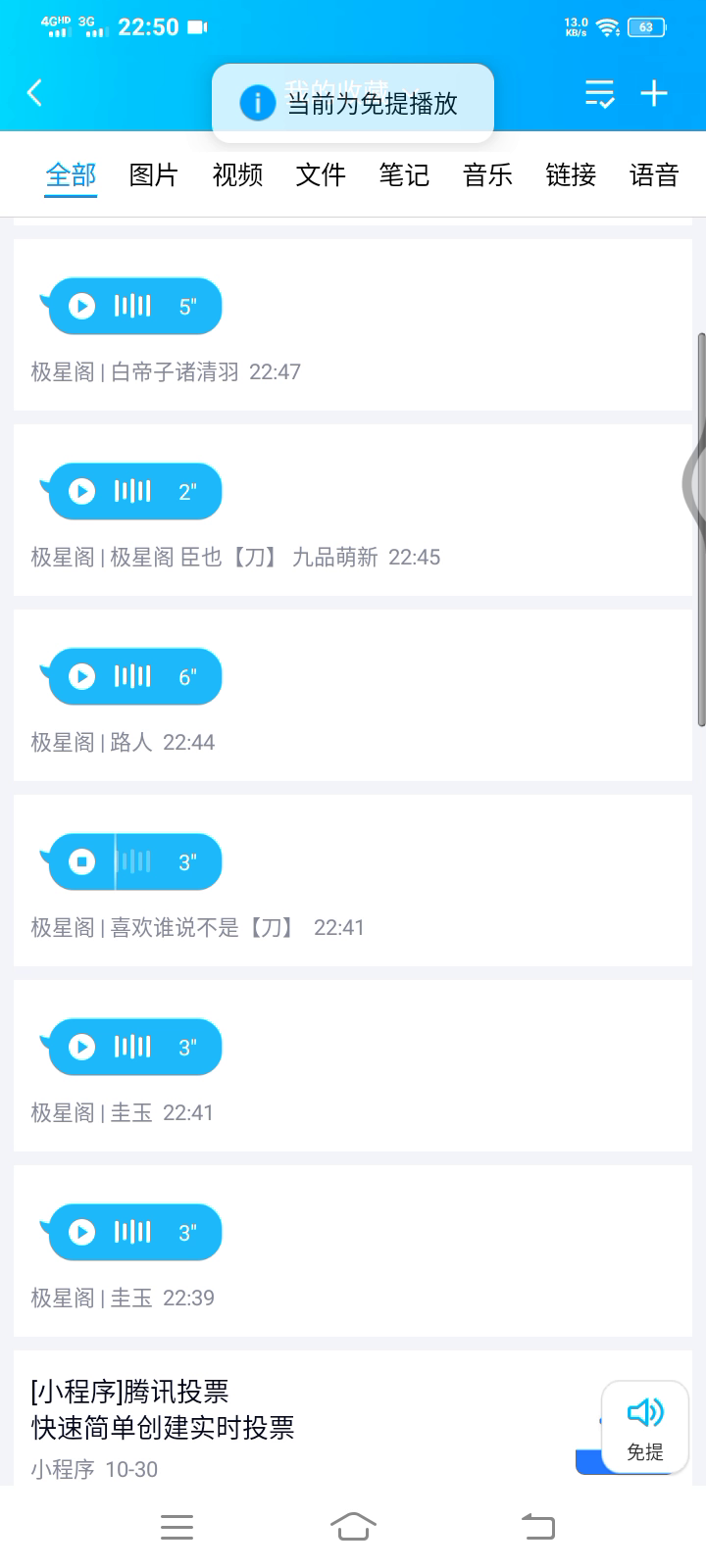The height and width of the screenshot is (1568, 706).
Task: Switch to the 音乐 tab
Action: coord(487,174)
